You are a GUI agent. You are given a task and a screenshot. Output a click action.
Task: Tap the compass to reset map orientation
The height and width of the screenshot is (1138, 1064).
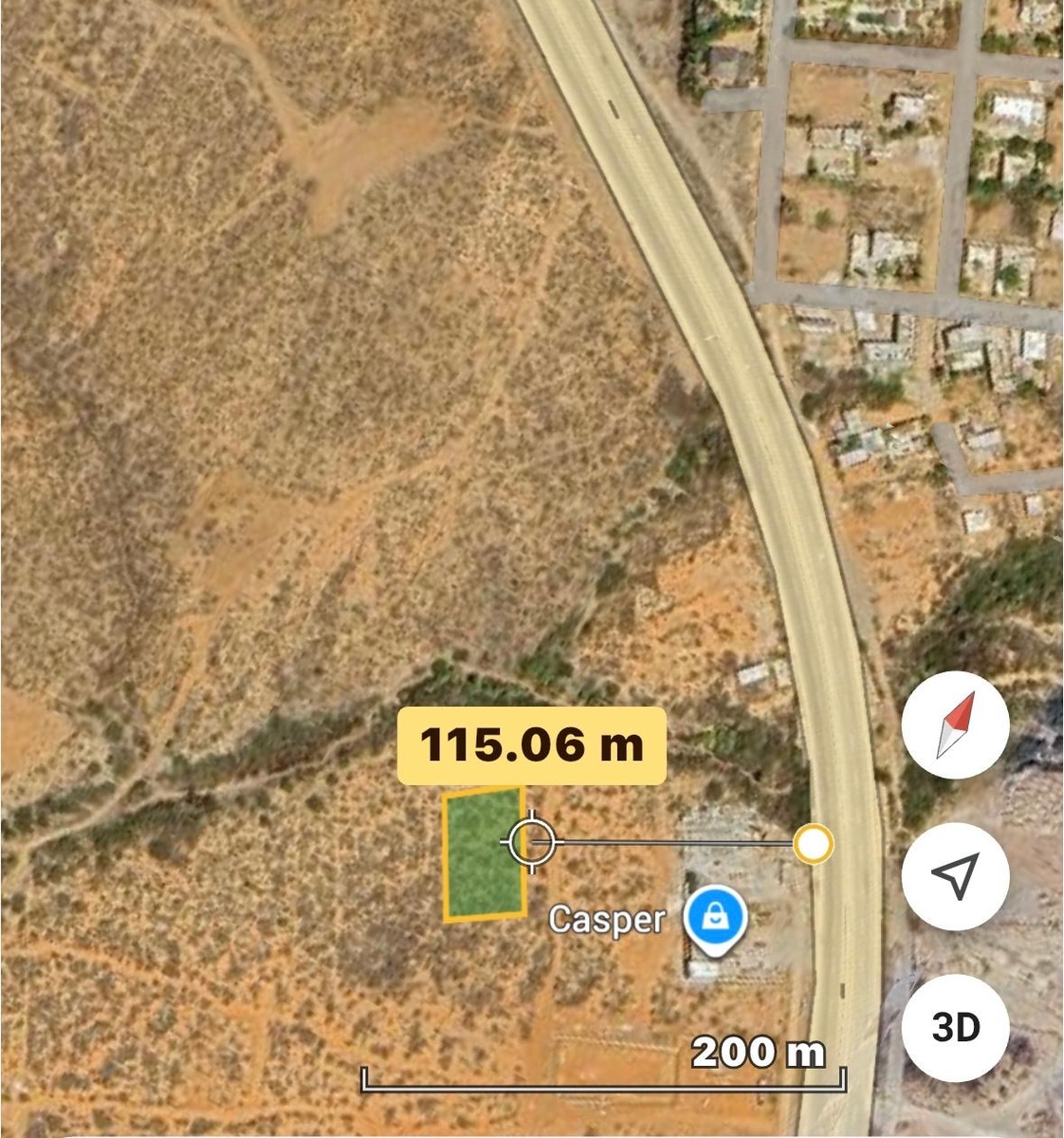tap(955, 725)
